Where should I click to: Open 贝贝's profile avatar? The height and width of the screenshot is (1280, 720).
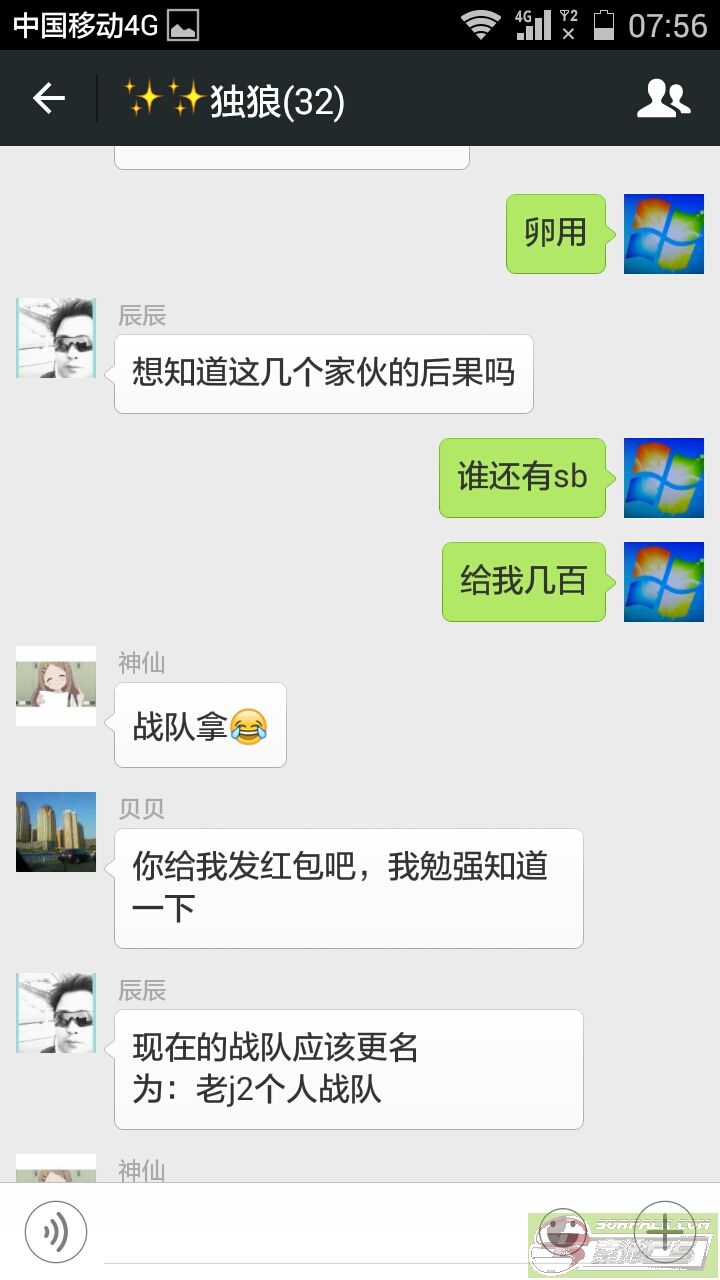pos(56,832)
